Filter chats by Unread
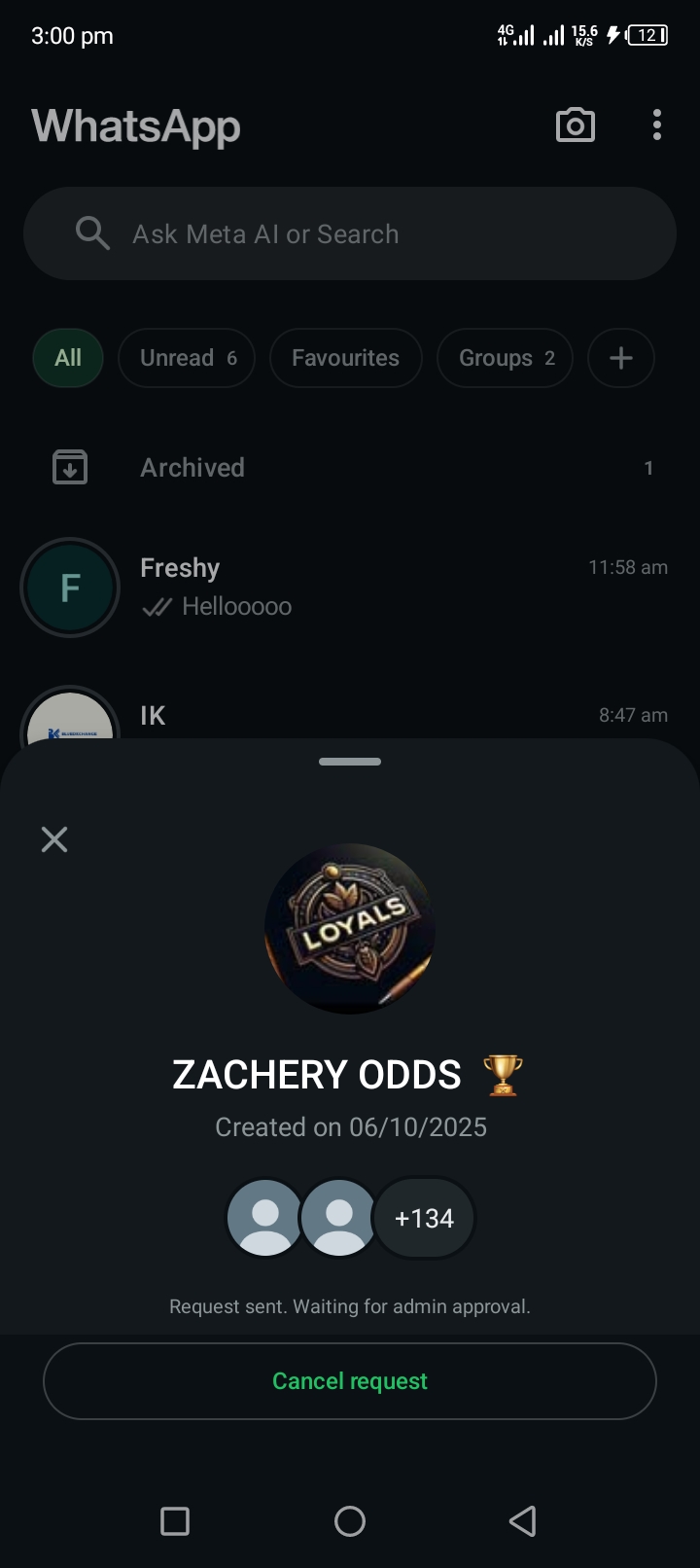 pos(187,358)
